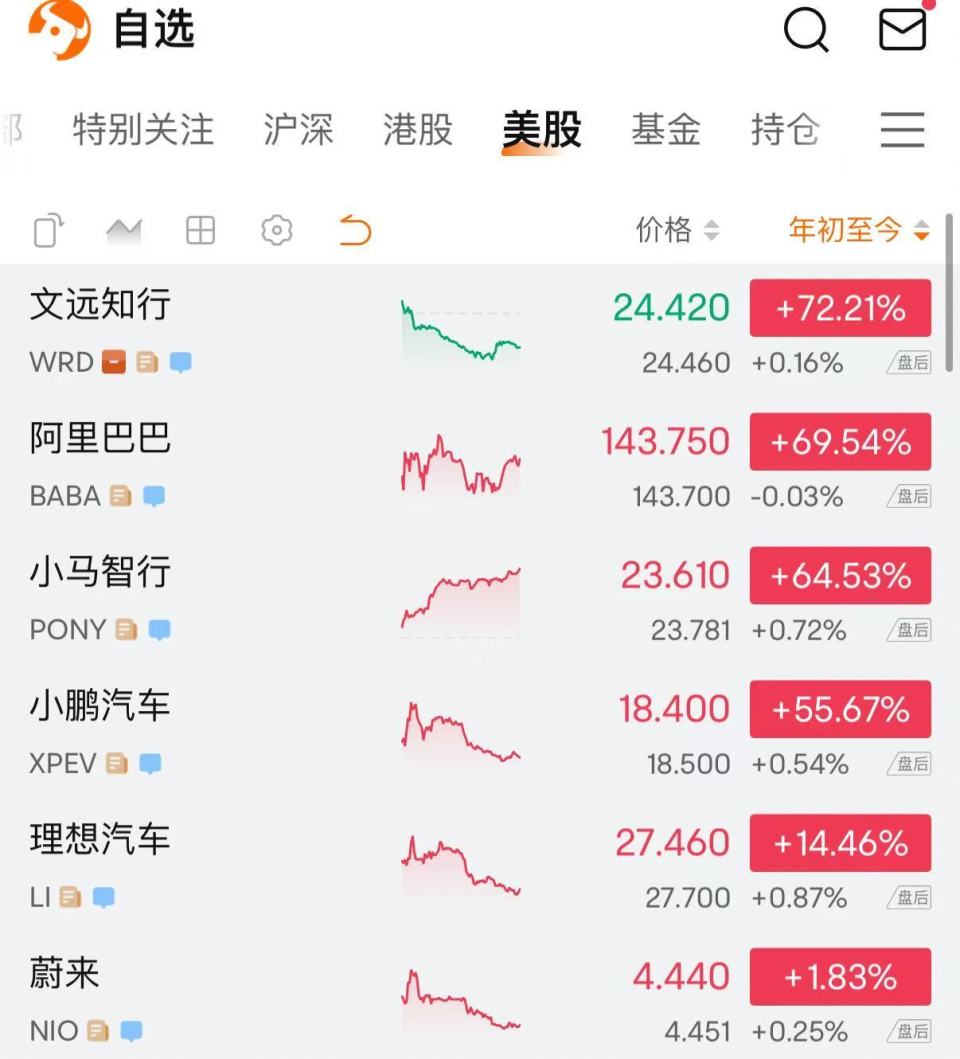Switch to the 基金 tab
Image resolution: width=960 pixels, height=1059 pixels.
tap(667, 130)
